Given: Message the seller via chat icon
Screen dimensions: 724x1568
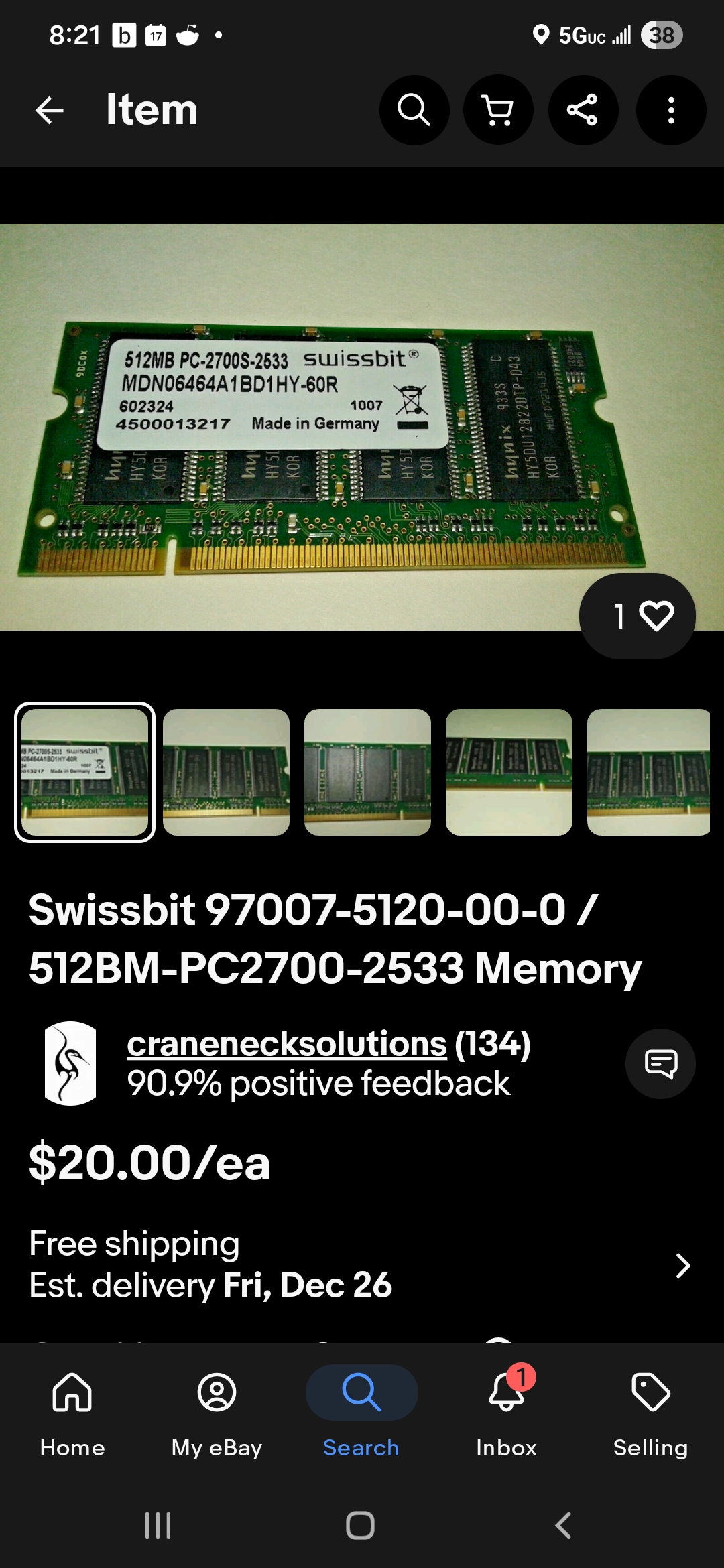Looking at the screenshot, I should tap(660, 1063).
